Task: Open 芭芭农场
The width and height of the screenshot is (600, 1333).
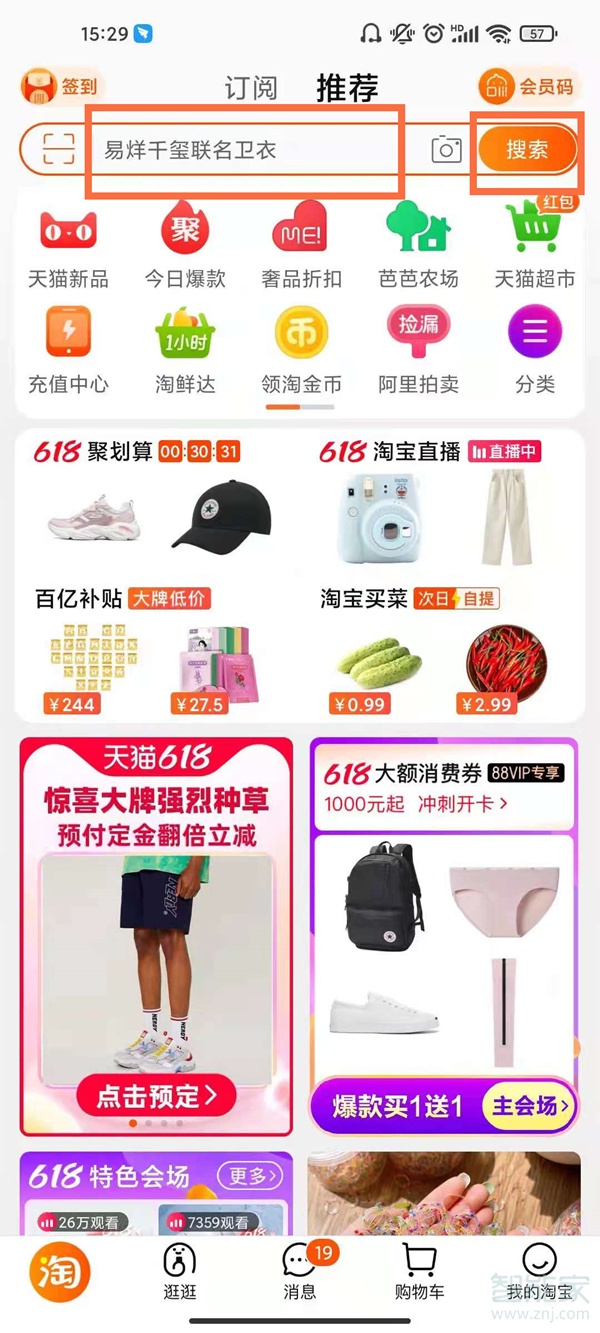Action: pyautogui.click(x=418, y=245)
